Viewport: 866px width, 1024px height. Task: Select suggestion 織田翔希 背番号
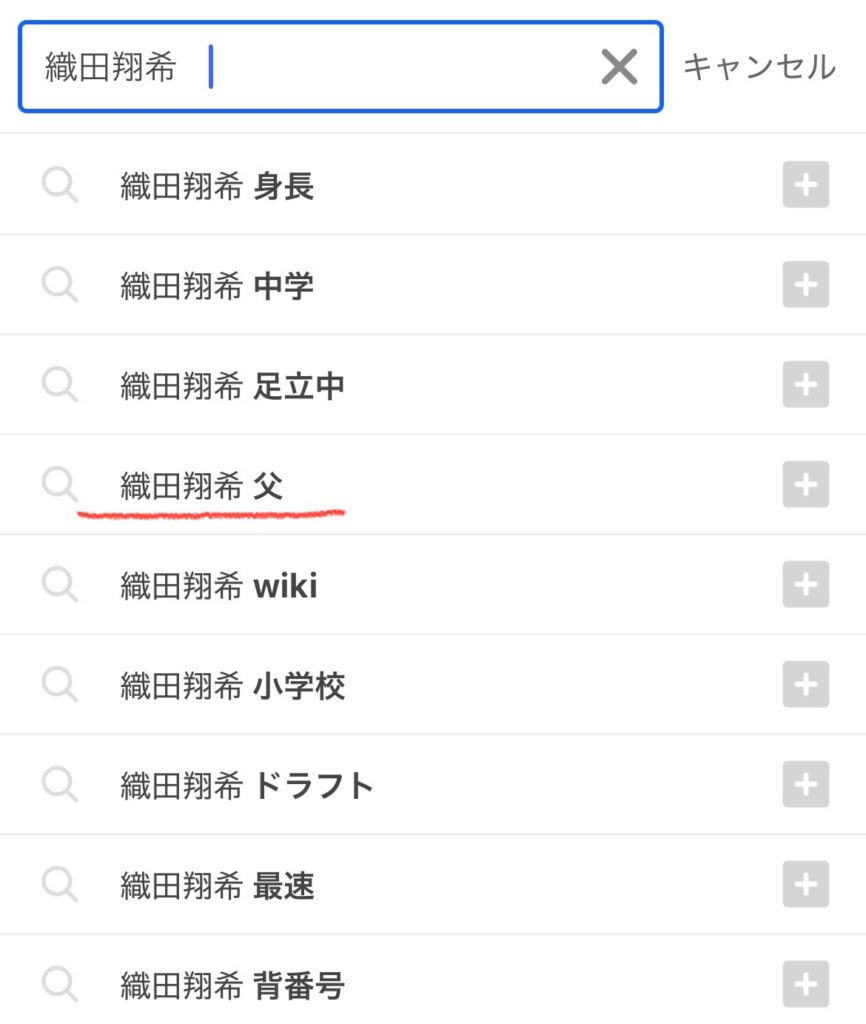[232, 986]
